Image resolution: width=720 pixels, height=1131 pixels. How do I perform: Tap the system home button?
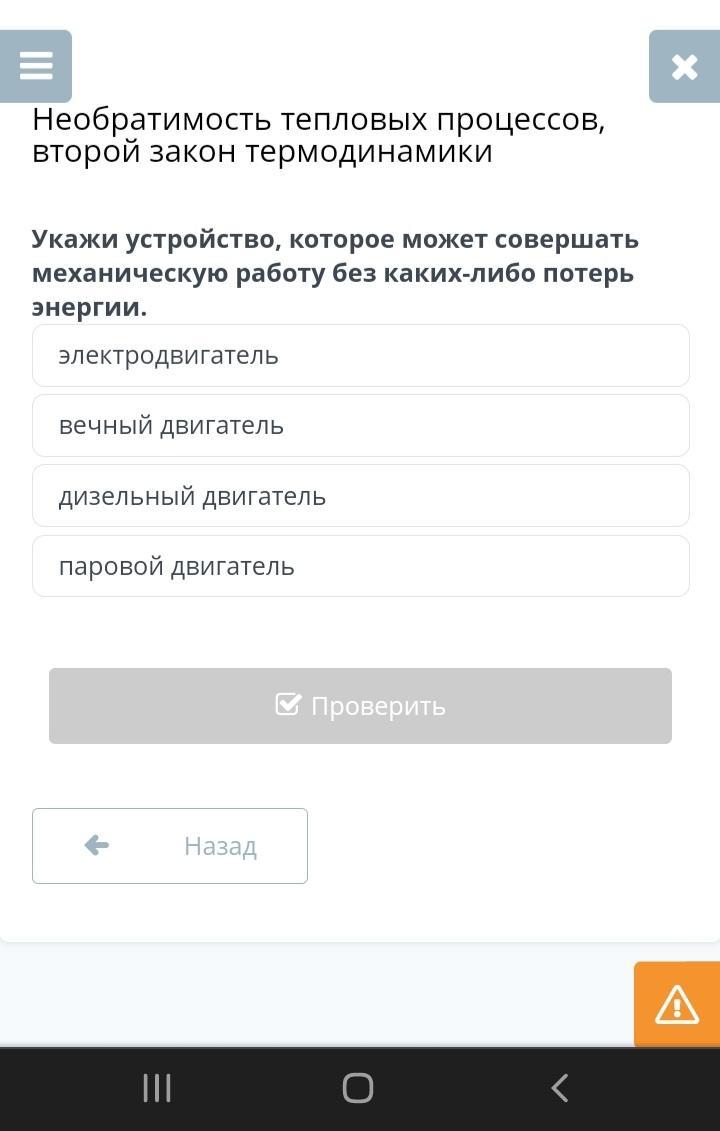click(358, 1088)
